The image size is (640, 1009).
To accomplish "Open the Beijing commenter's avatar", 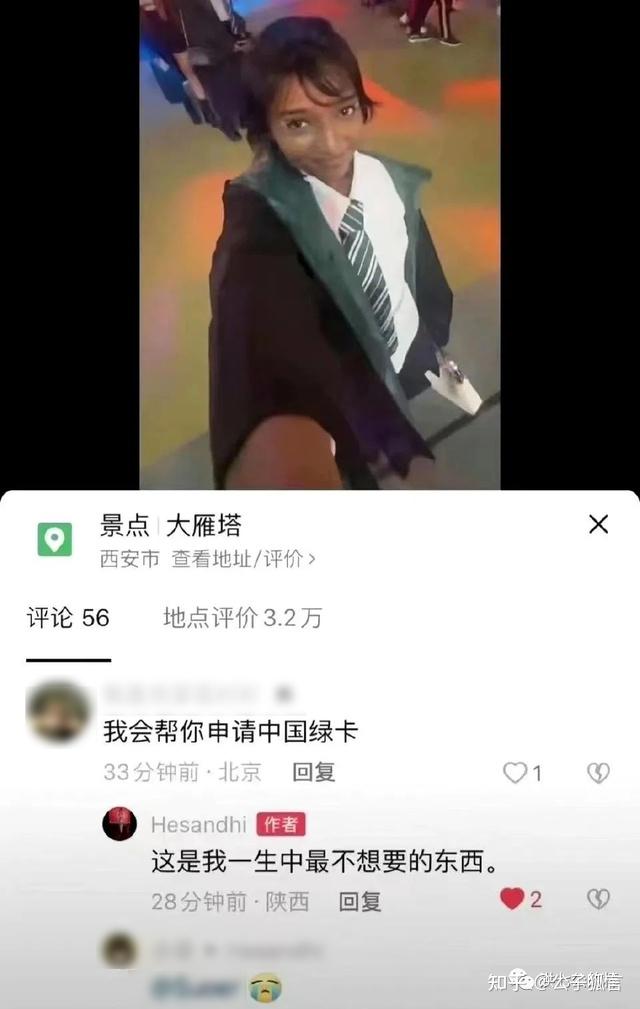I will (58, 712).
